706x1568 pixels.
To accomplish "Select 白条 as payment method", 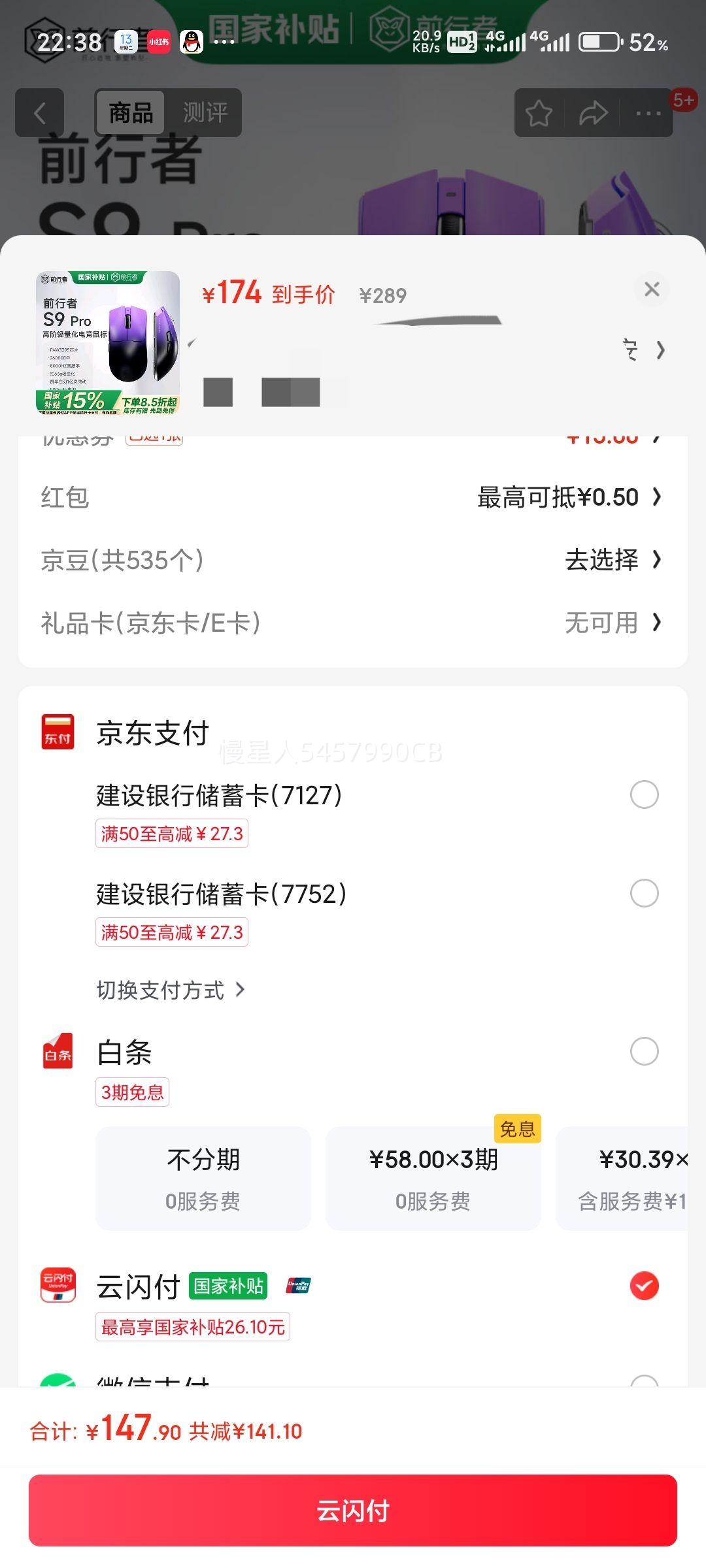I will [644, 1051].
